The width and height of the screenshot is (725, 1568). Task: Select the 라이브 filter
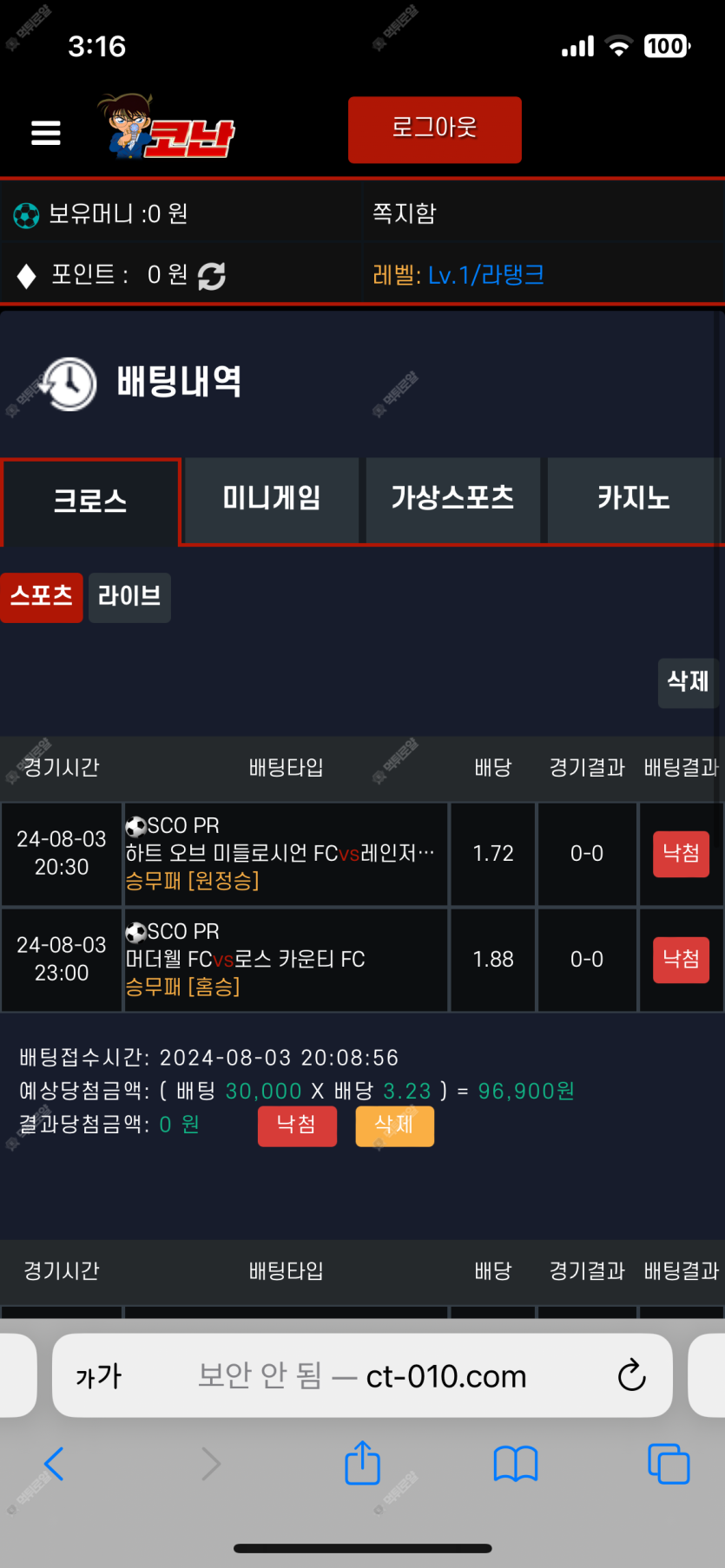click(129, 597)
